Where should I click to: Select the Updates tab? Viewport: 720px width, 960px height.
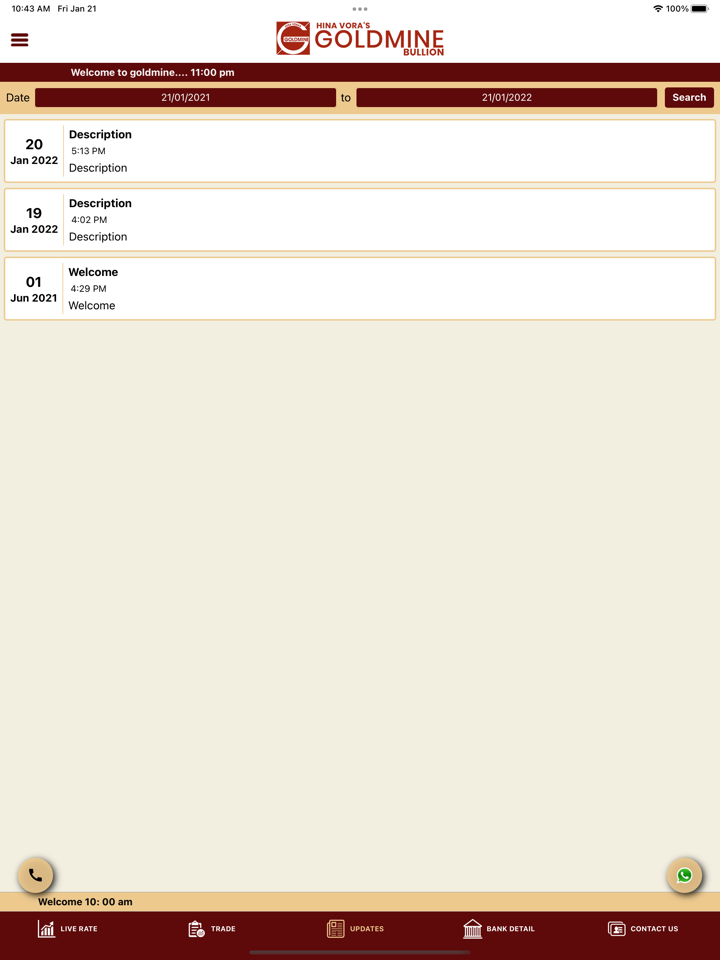355,929
